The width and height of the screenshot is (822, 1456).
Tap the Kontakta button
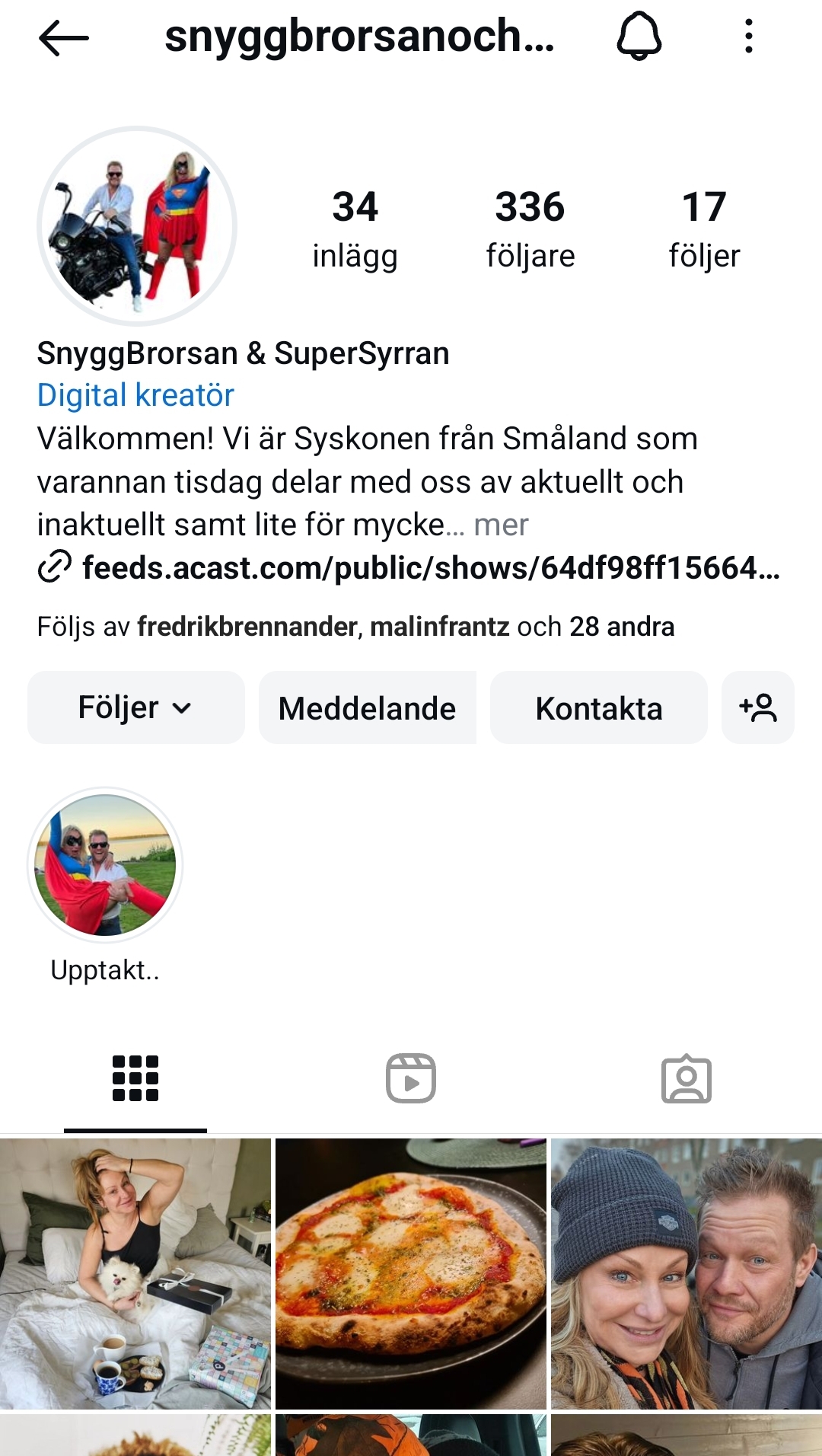point(599,707)
